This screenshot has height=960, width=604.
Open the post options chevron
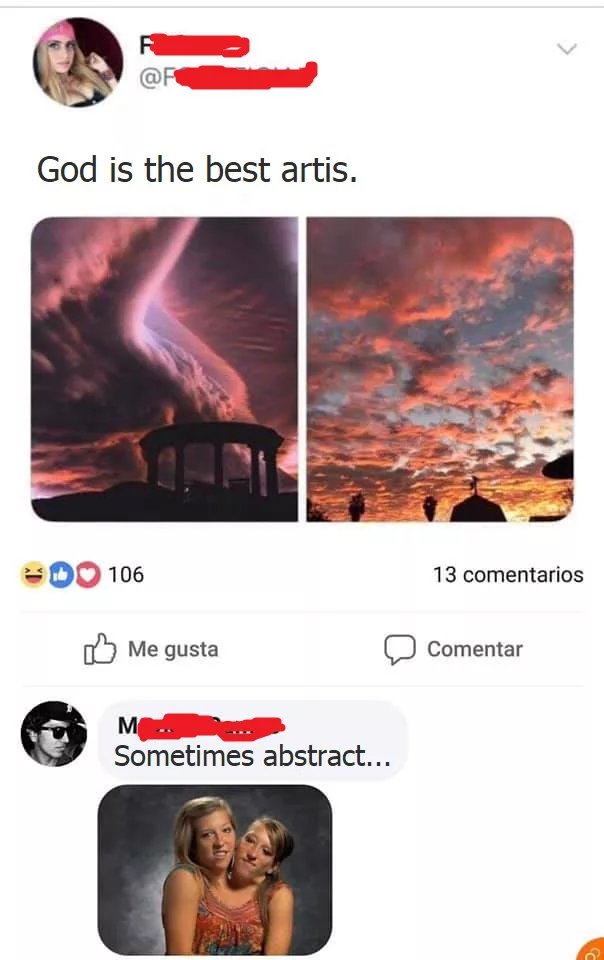click(x=567, y=49)
